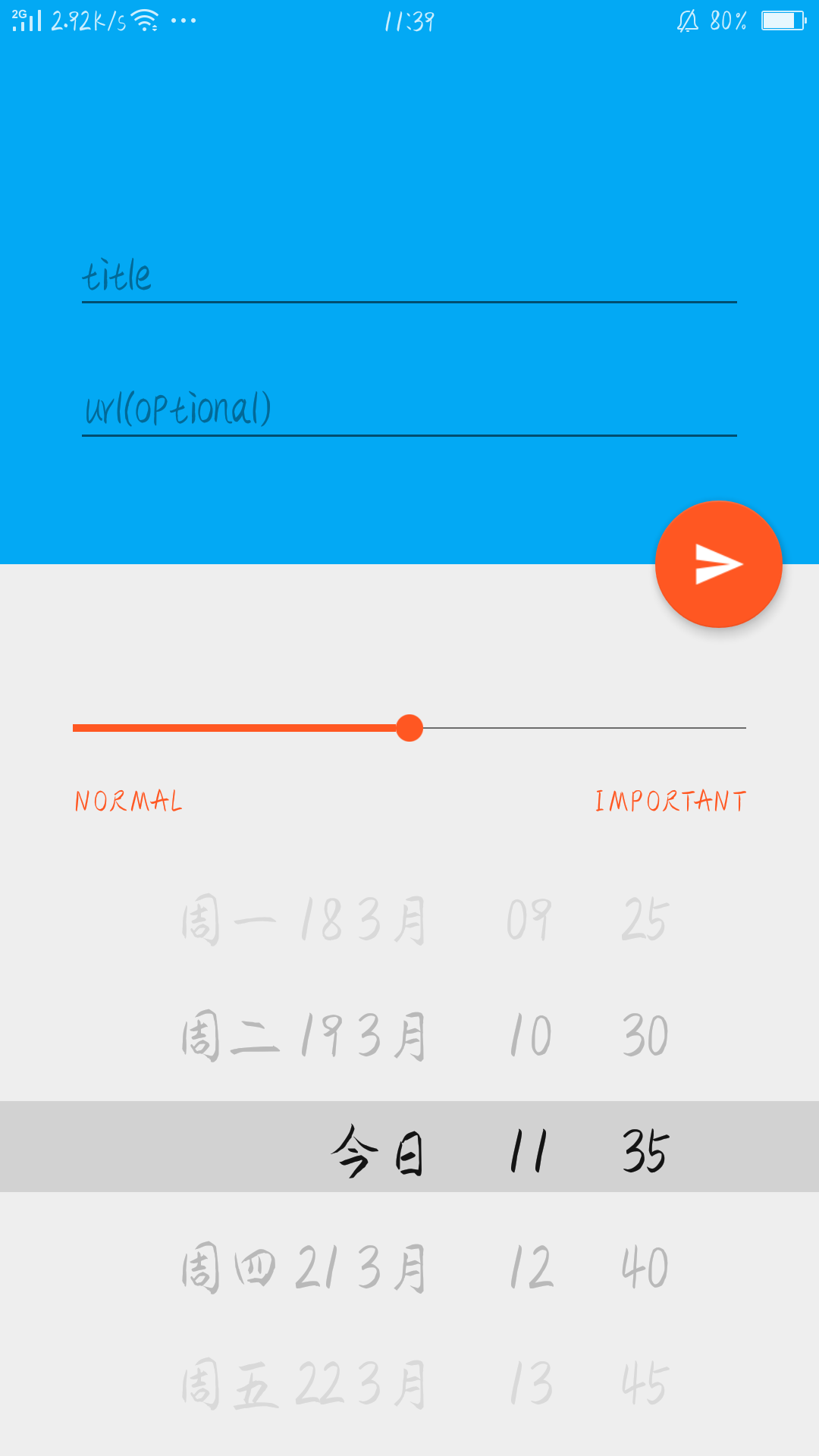Focus the url(optional) text field

click(409, 409)
